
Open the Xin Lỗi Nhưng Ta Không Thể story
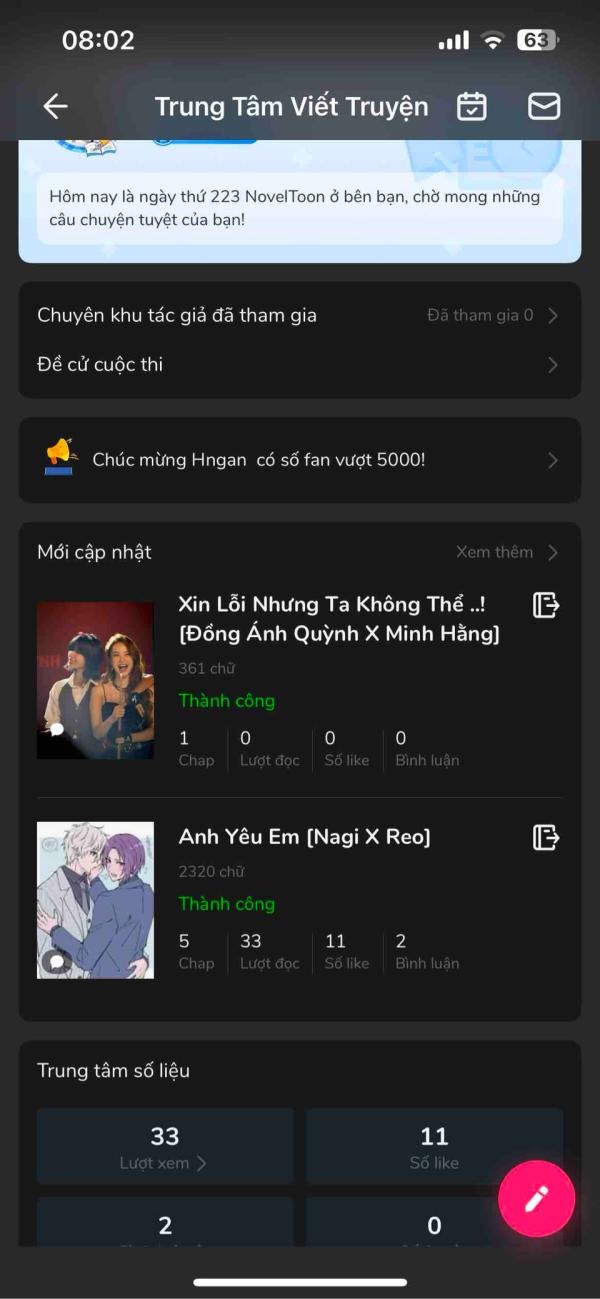pos(338,619)
